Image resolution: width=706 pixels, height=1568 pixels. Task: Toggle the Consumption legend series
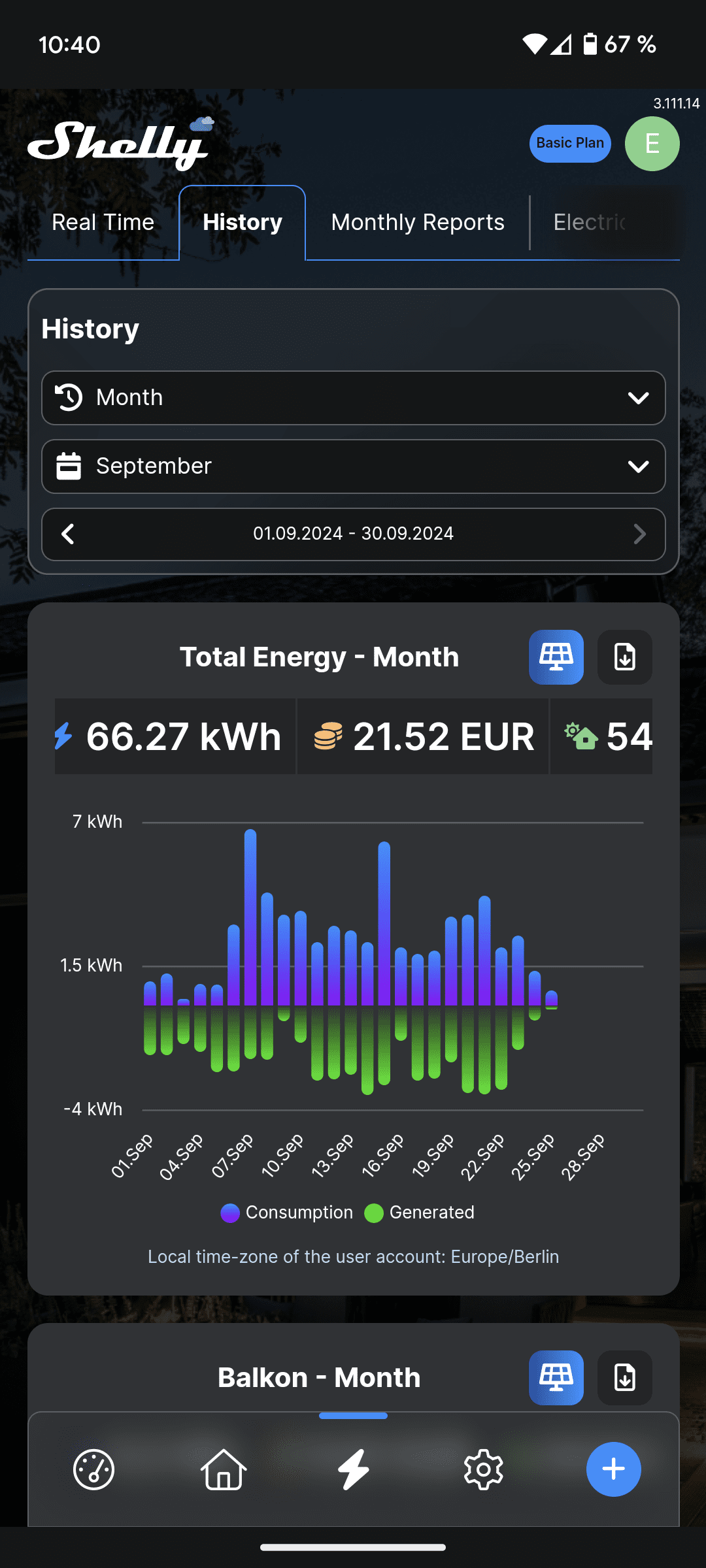(x=287, y=1213)
